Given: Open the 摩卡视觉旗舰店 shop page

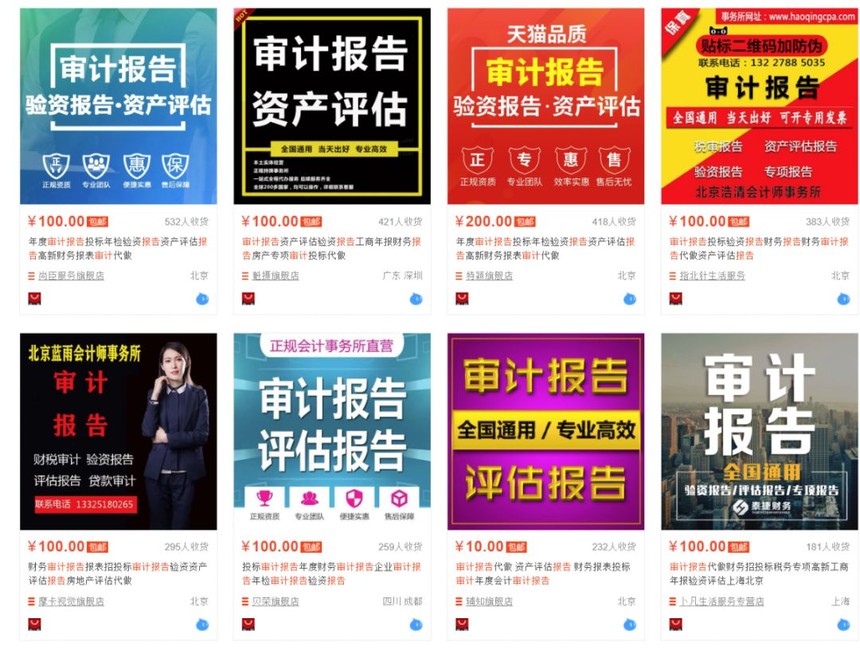Looking at the screenshot, I should [71, 602].
